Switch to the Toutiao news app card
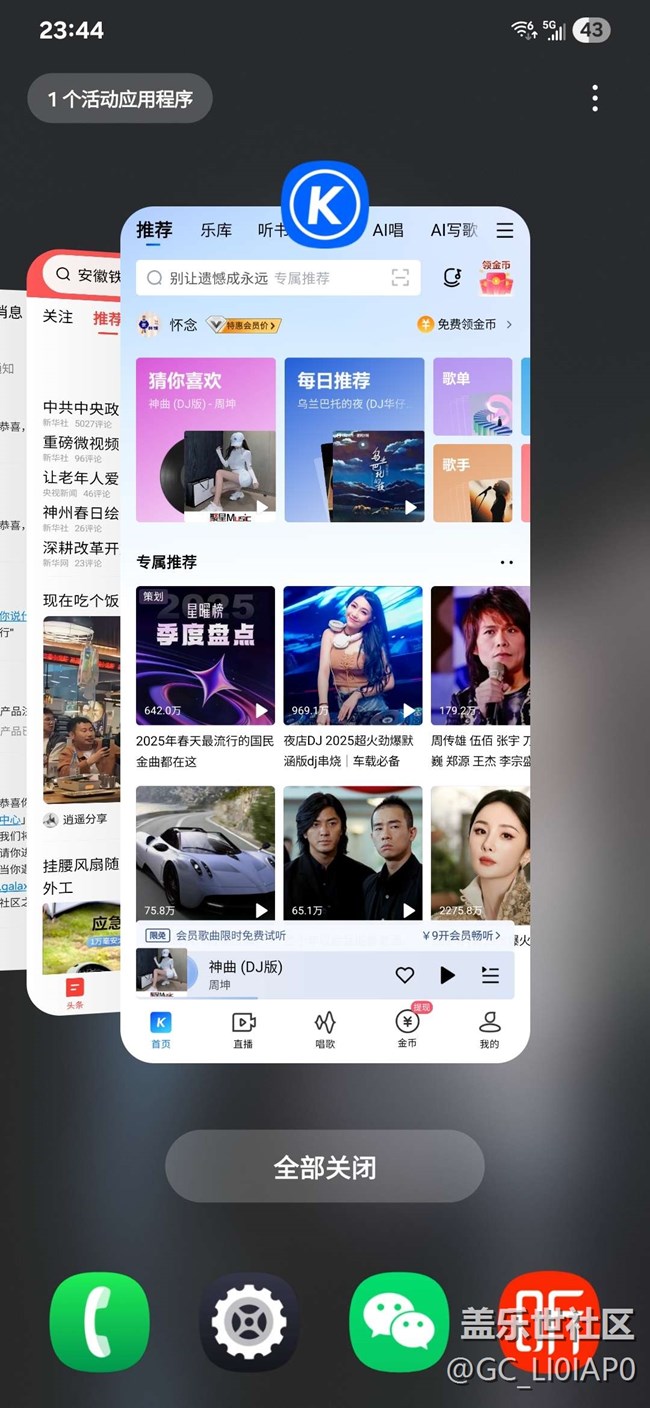 coord(75,640)
